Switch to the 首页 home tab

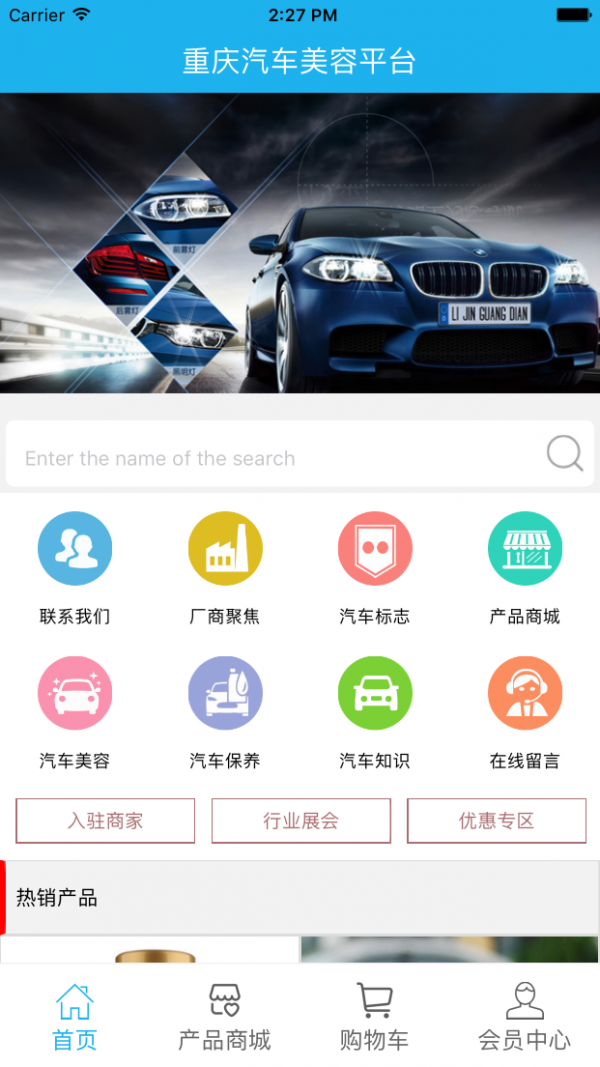75,1016
